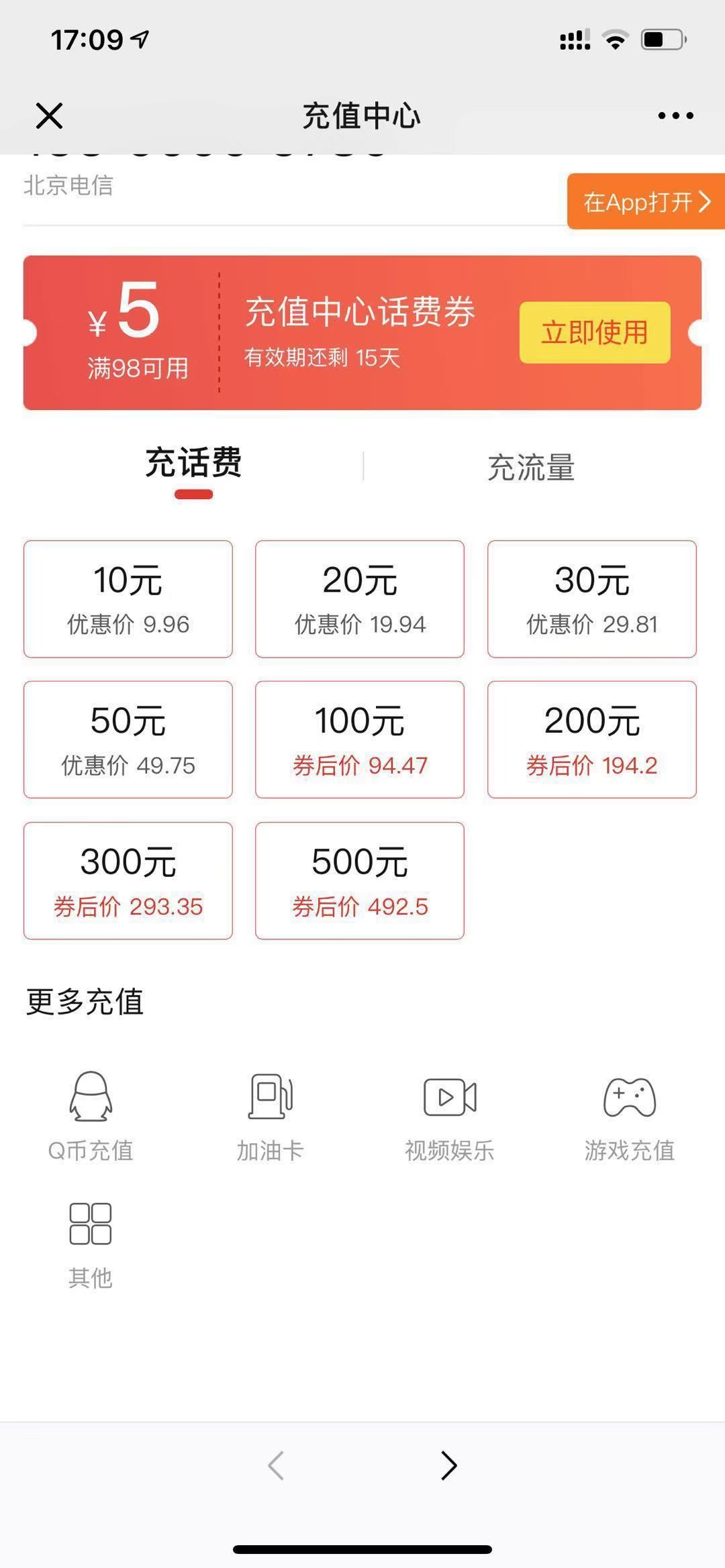Select the 100元 recharge option
The width and height of the screenshot is (725, 1568).
tap(360, 739)
